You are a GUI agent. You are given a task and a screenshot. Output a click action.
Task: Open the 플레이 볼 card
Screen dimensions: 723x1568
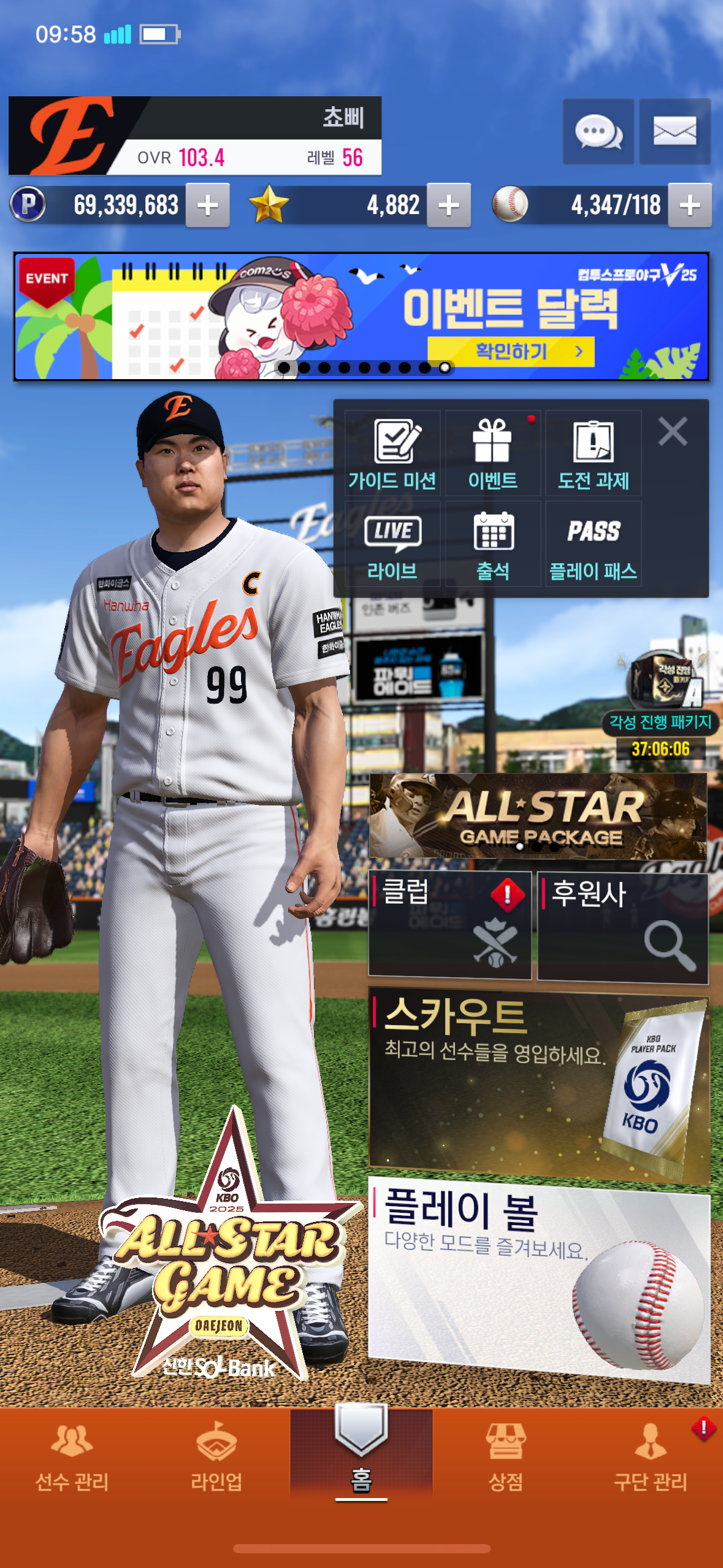pyautogui.click(x=538, y=1279)
